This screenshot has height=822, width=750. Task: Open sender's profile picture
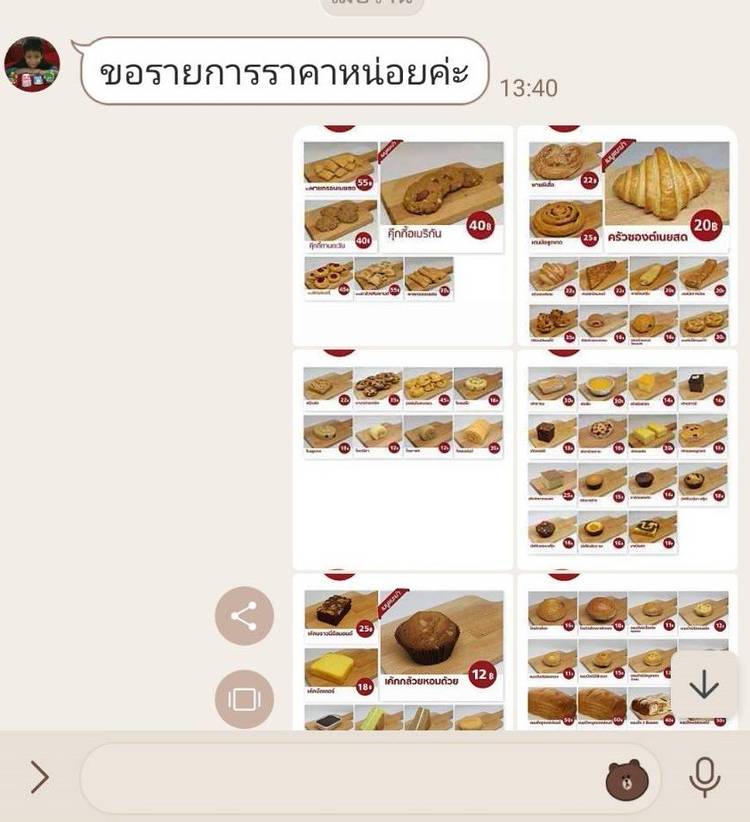(32, 64)
